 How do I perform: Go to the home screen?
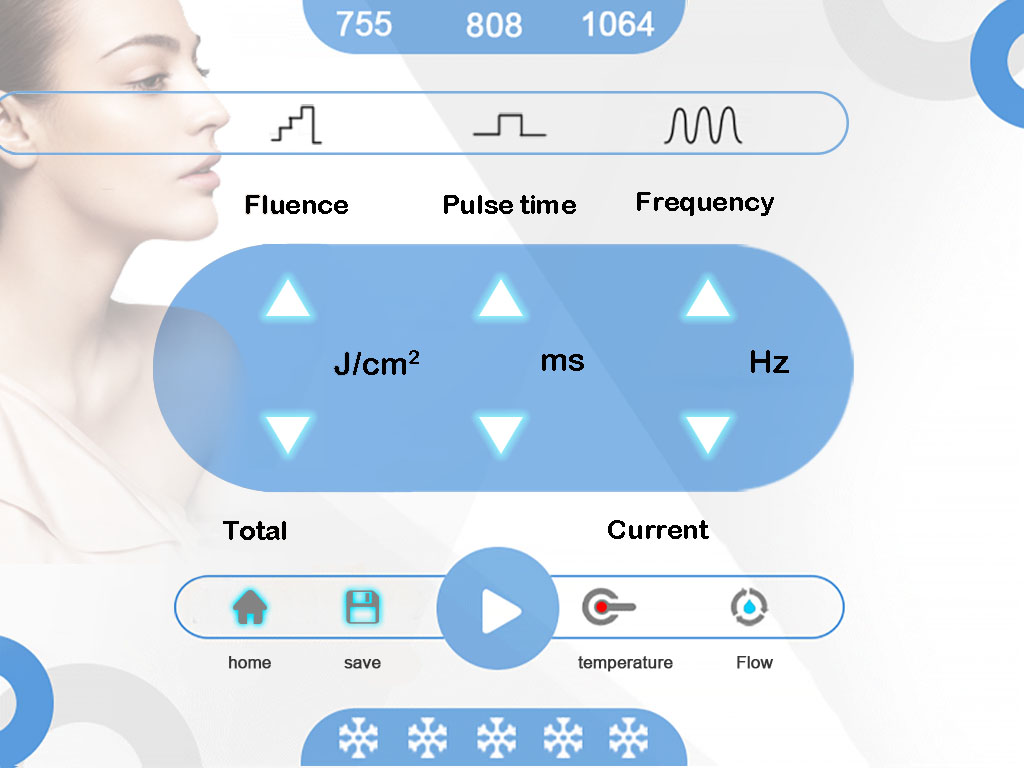click(249, 607)
